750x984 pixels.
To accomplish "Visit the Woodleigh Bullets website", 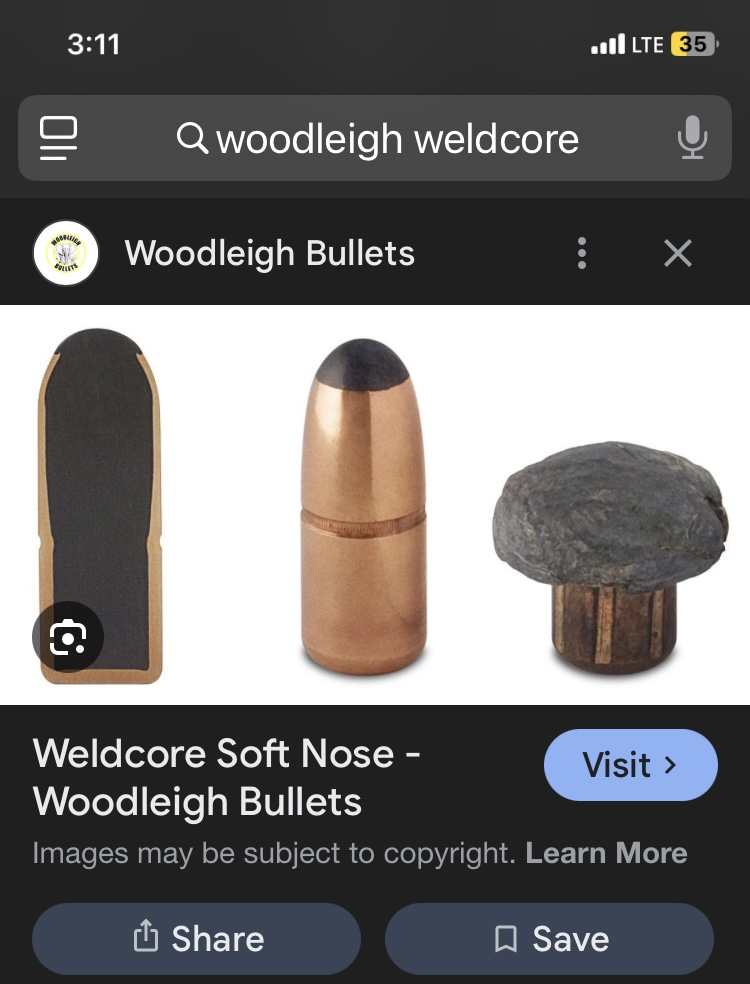I will (x=630, y=765).
